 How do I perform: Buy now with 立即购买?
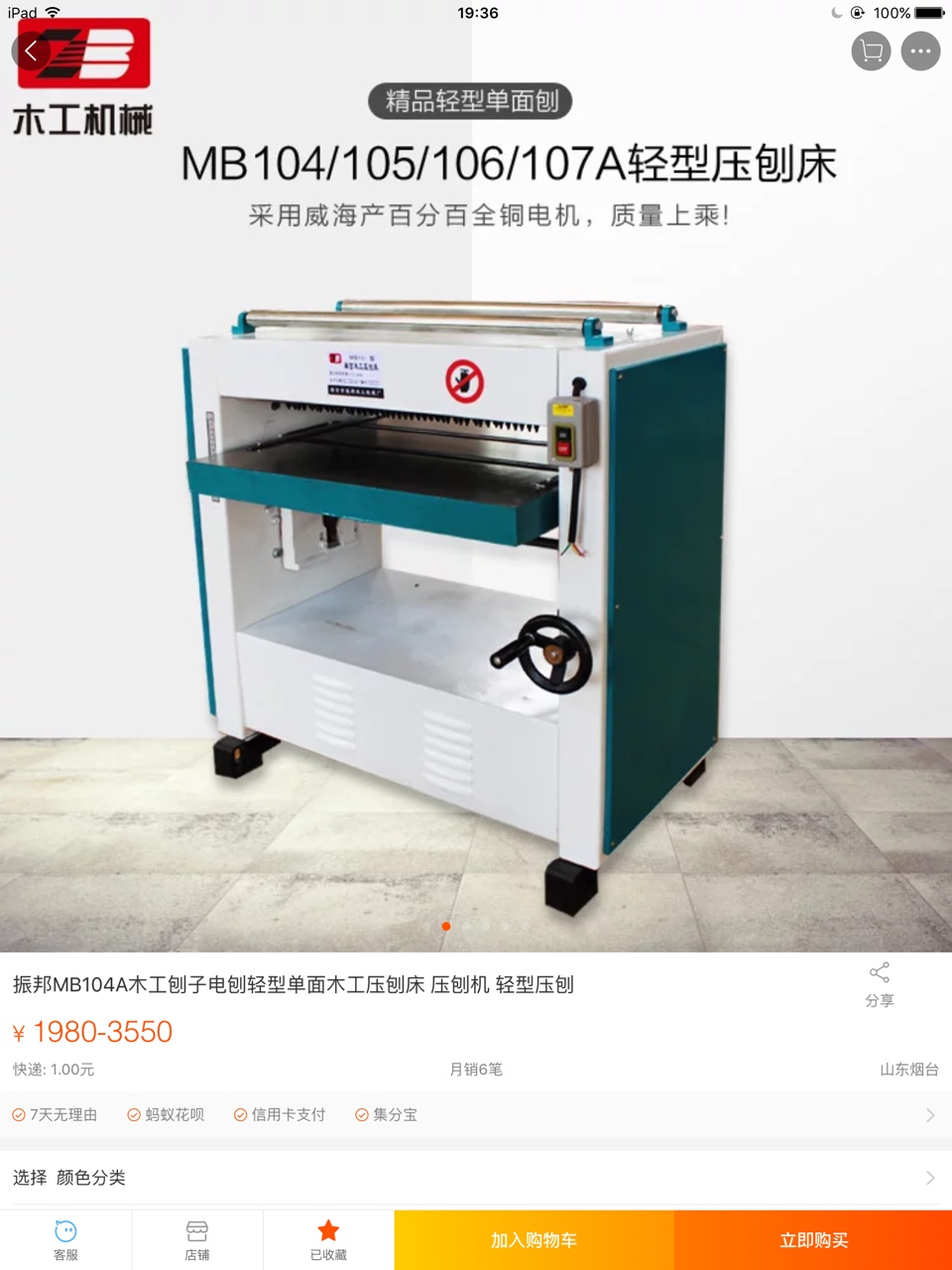[813, 1240]
